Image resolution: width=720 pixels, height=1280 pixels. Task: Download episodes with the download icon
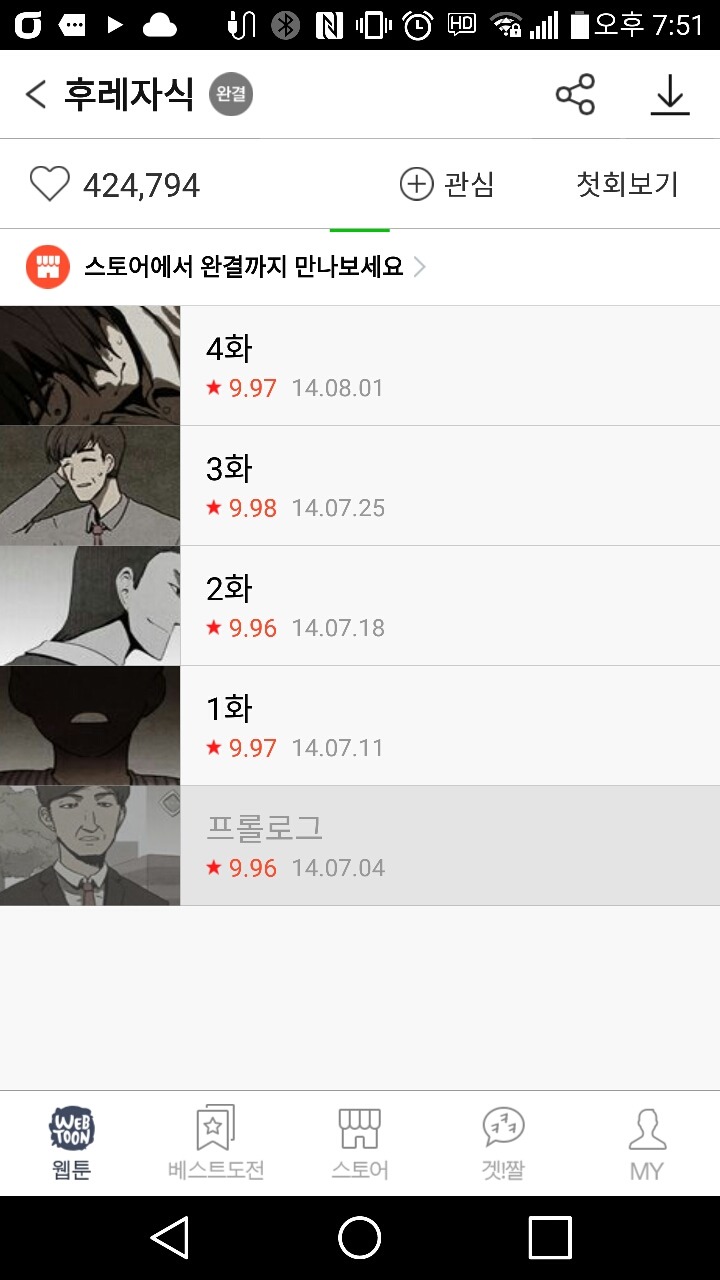[670, 95]
